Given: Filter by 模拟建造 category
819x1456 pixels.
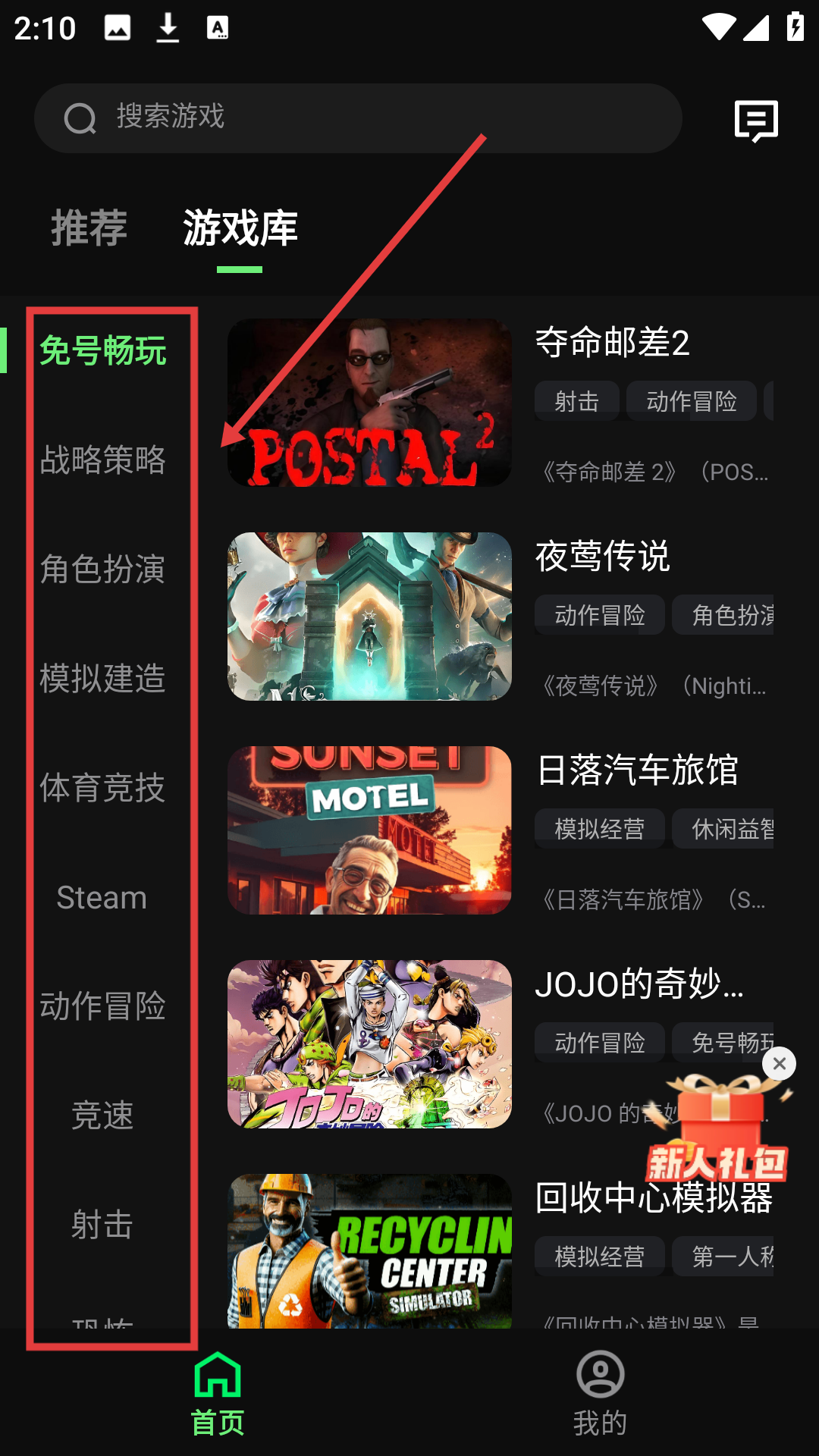Looking at the screenshot, I should (102, 678).
